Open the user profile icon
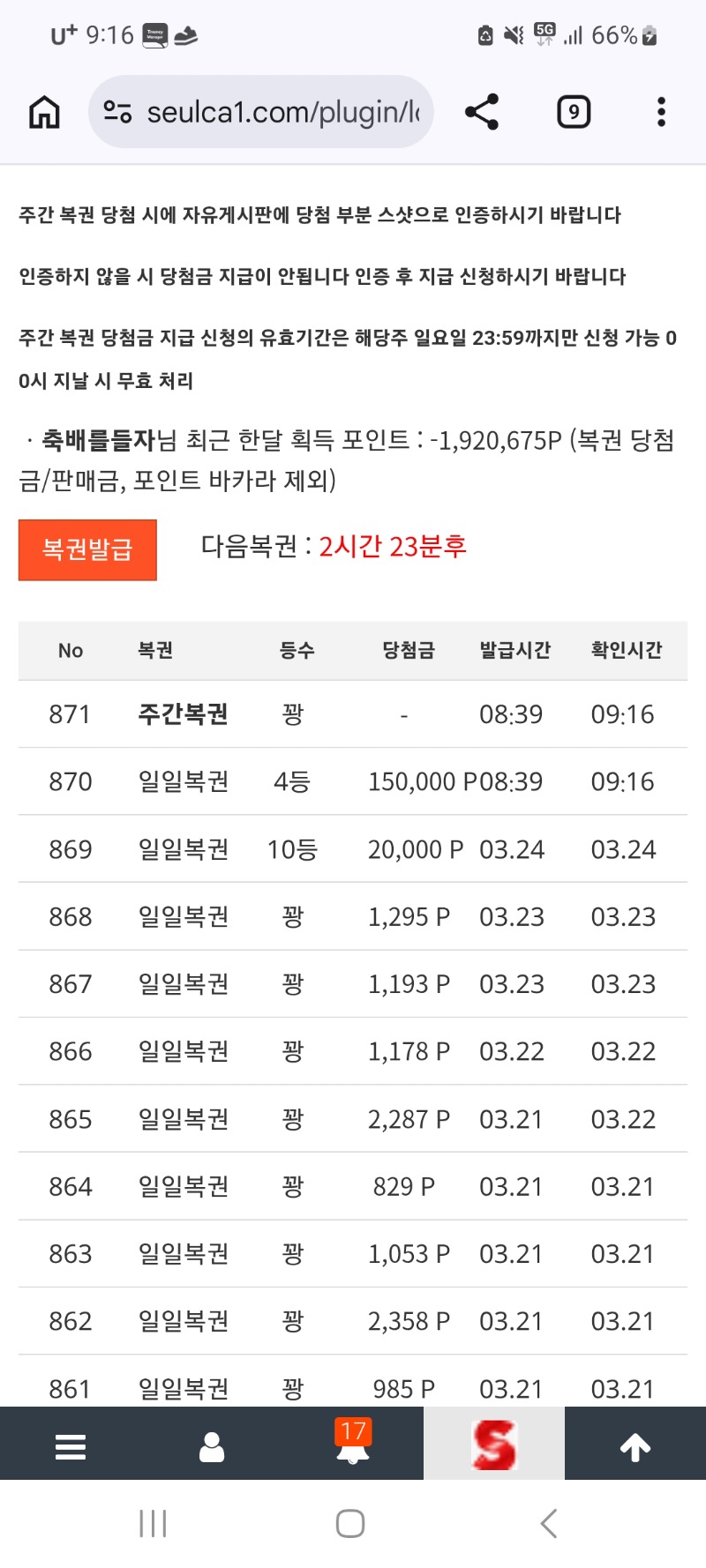This screenshot has width=706, height=1568. point(212,1446)
